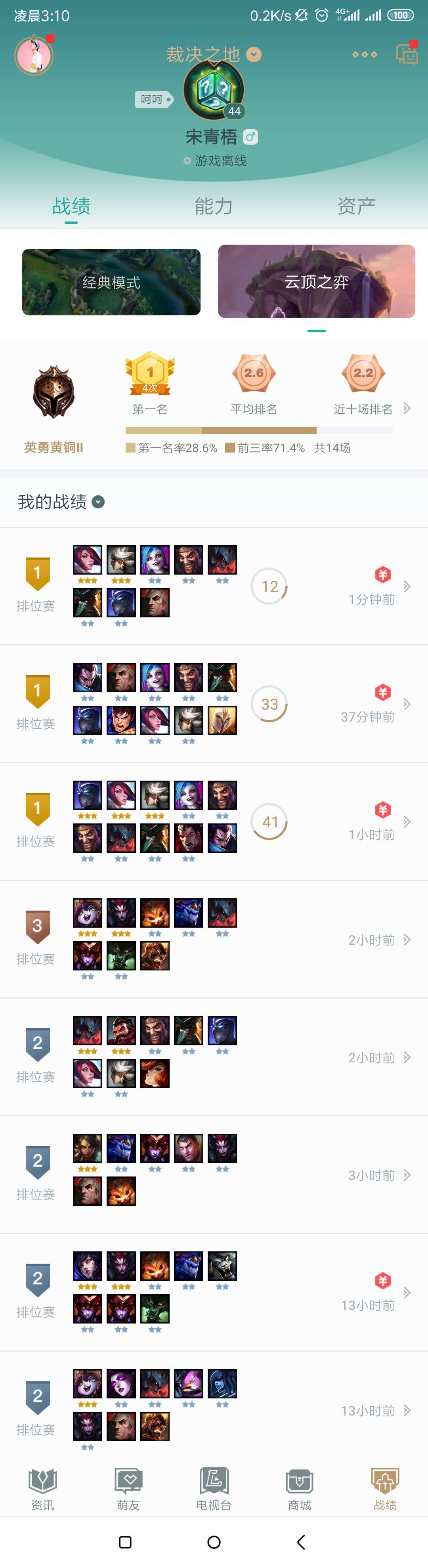The height and width of the screenshot is (1568, 428).
Task: Expand the 我的战绩 dropdown filter
Action: coord(98,502)
